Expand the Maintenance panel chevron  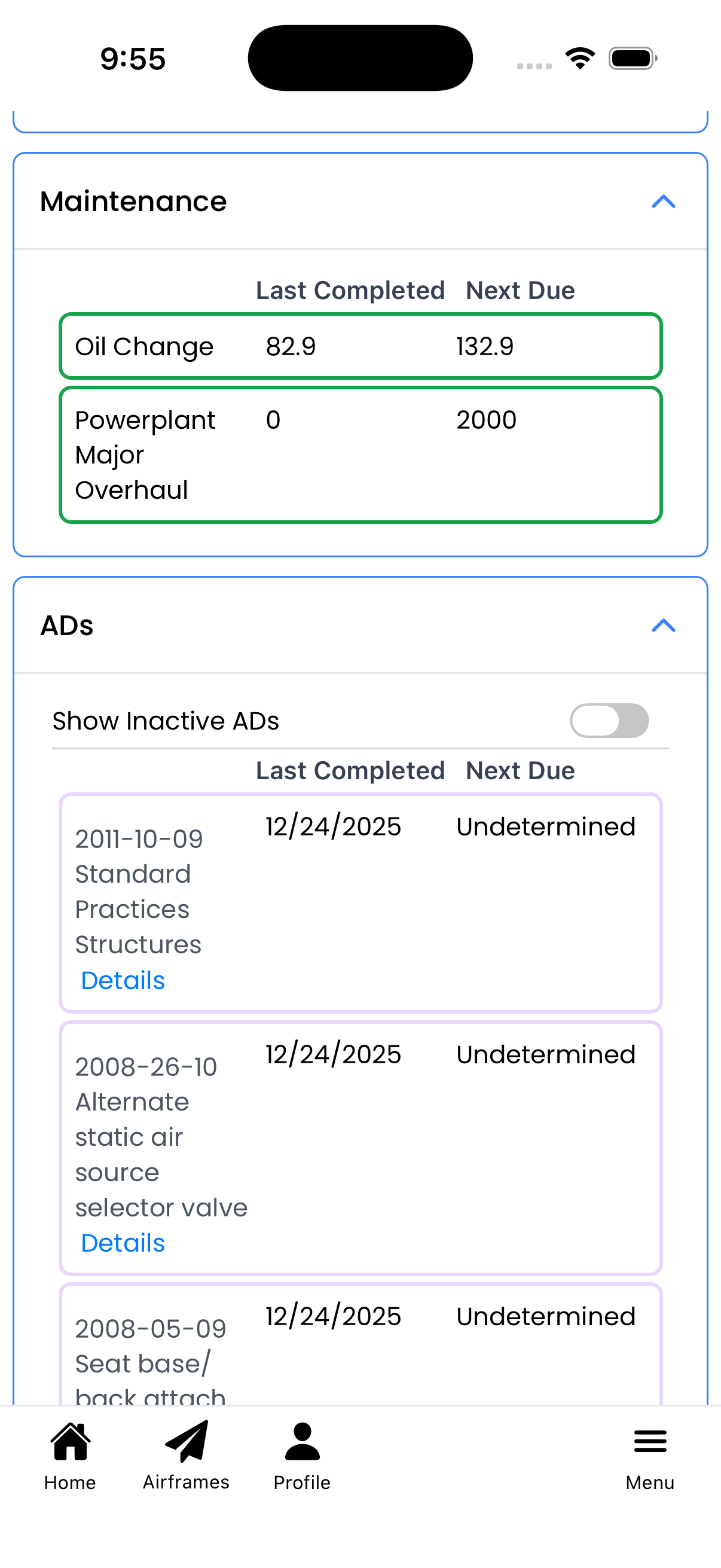[x=664, y=202]
